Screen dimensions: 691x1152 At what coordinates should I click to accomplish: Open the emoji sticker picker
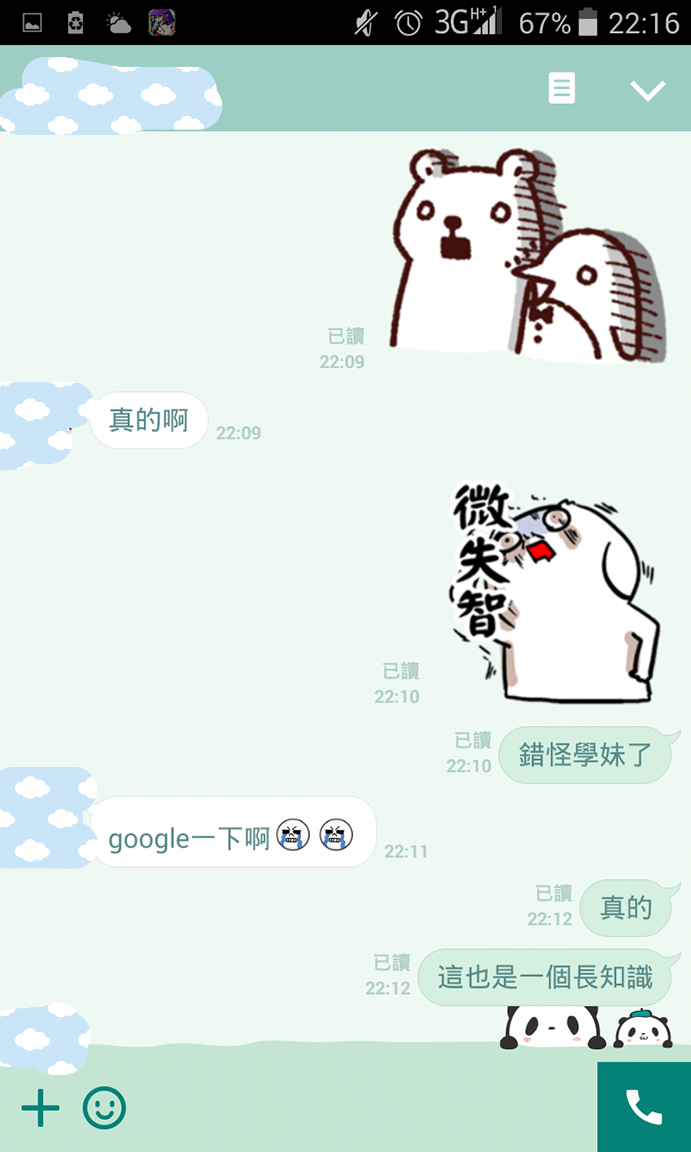pos(104,1108)
